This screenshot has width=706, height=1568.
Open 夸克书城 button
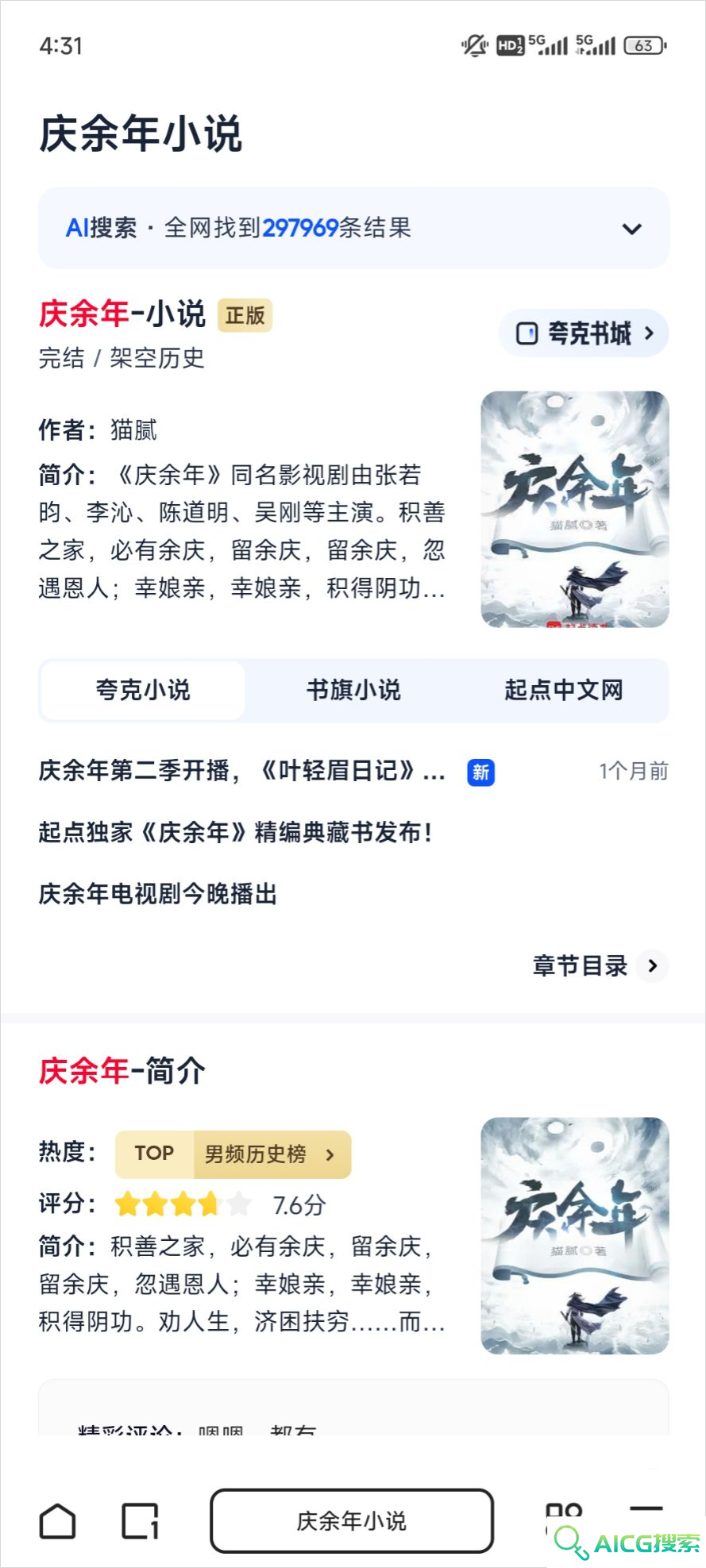tap(584, 333)
